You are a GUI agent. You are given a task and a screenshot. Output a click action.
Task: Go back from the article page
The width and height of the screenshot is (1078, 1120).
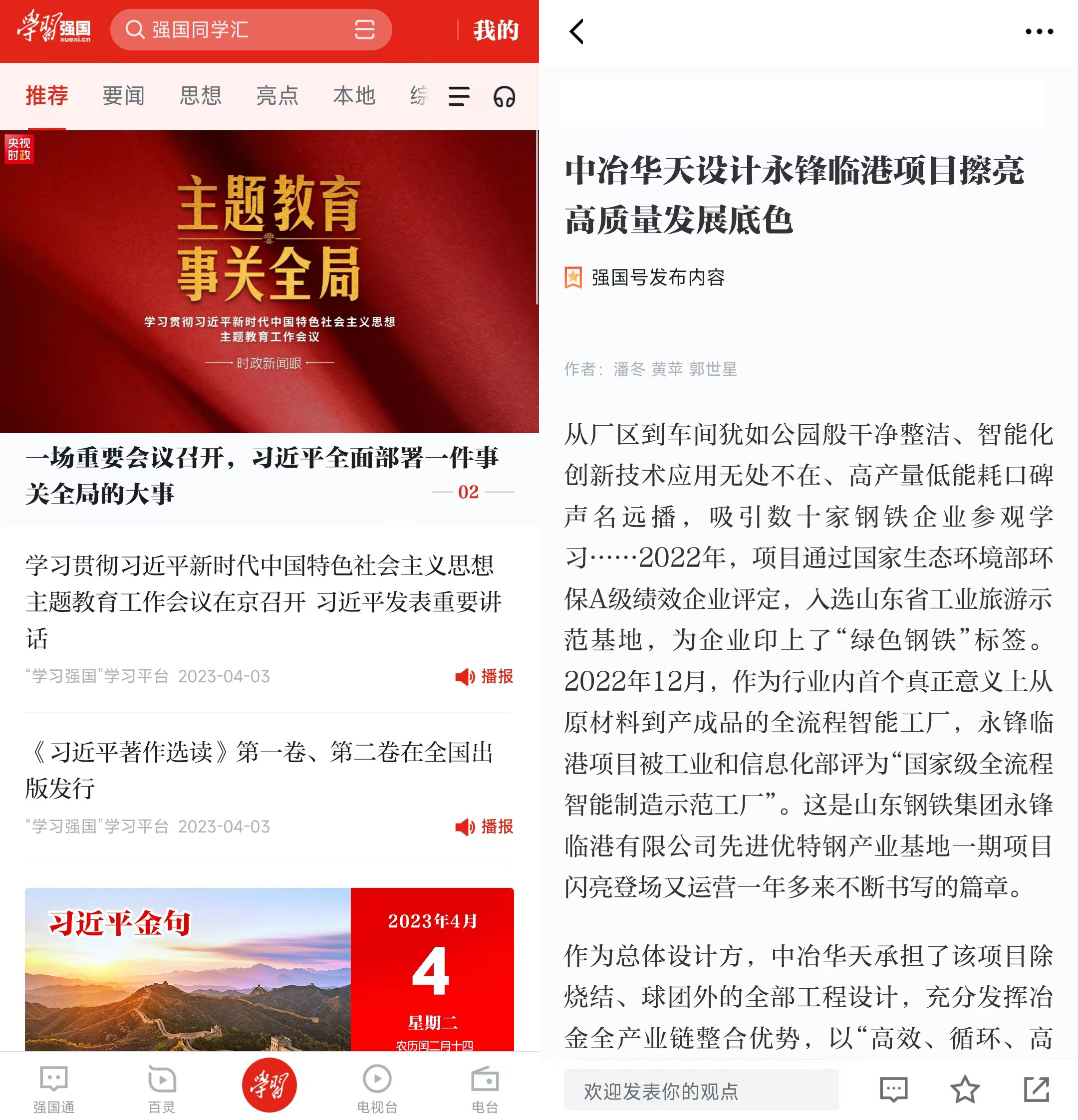(x=577, y=31)
